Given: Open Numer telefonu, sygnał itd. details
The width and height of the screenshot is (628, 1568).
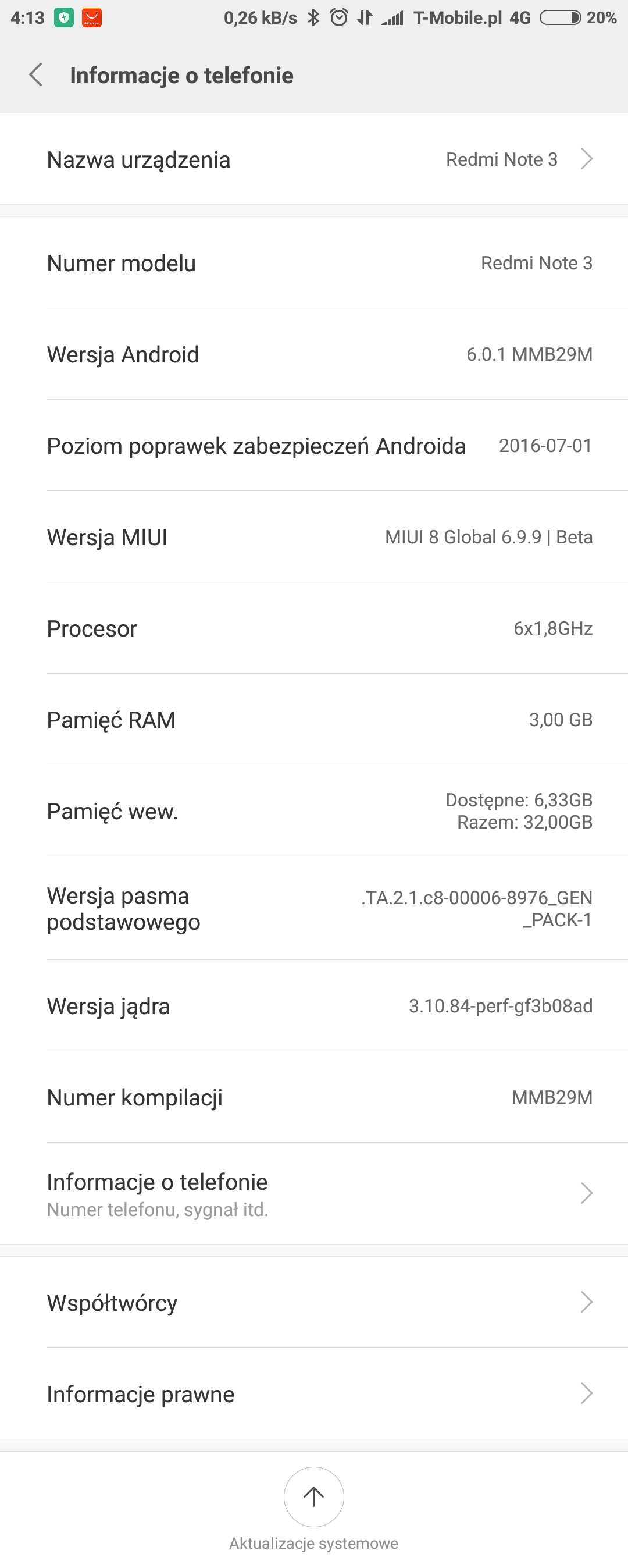Looking at the screenshot, I should [x=314, y=1193].
